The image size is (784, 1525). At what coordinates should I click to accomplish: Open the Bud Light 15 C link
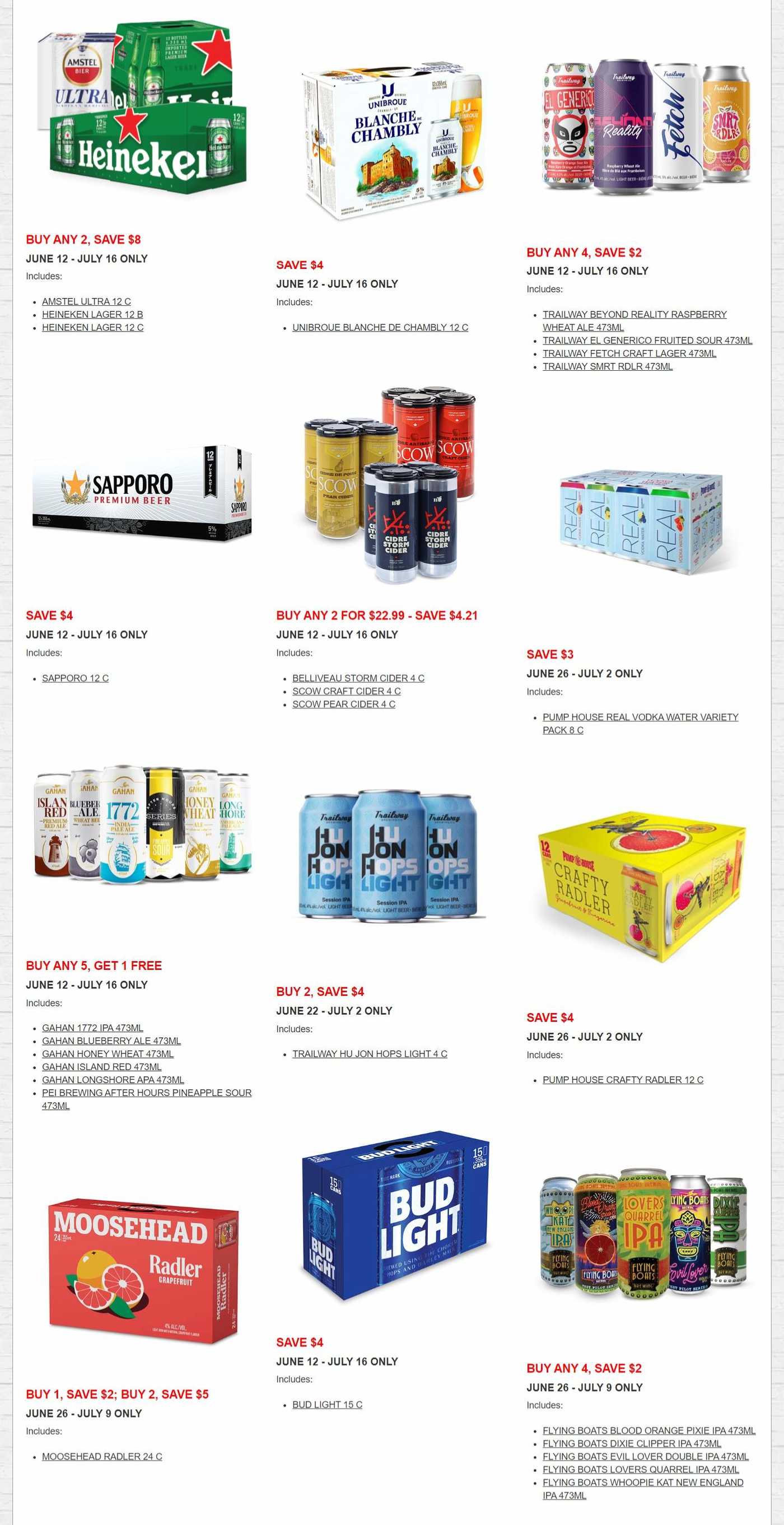click(x=328, y=1404)
